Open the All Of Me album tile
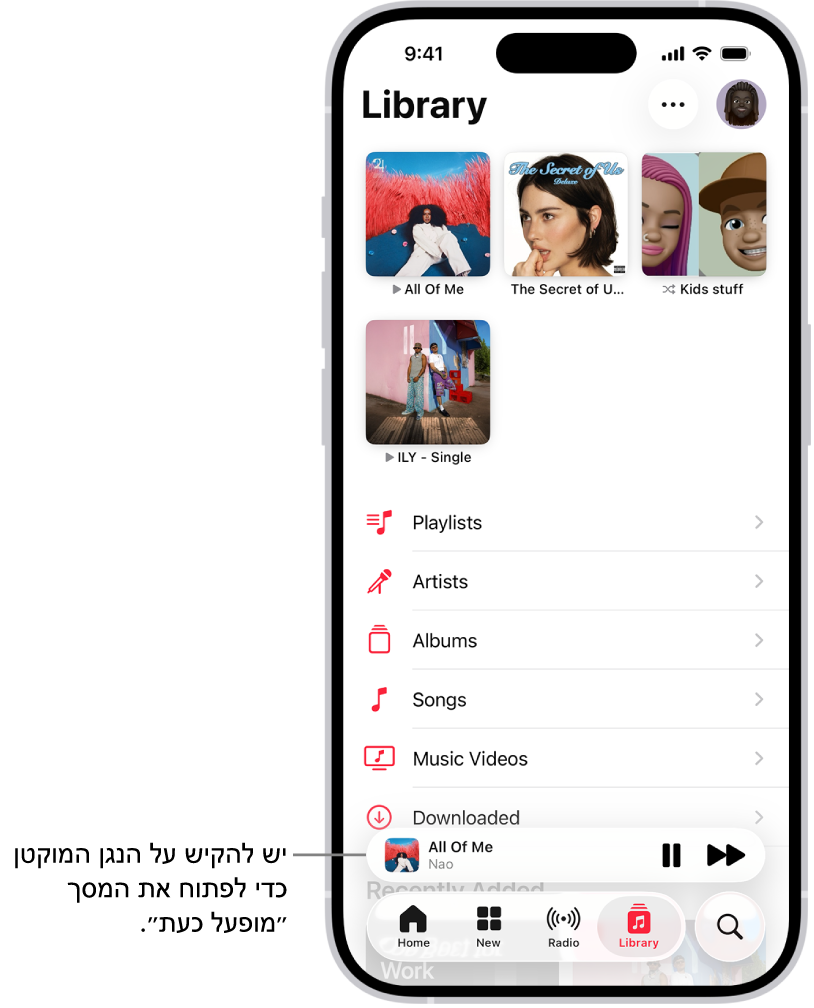 pyautogui.click(x=428, y=214)
